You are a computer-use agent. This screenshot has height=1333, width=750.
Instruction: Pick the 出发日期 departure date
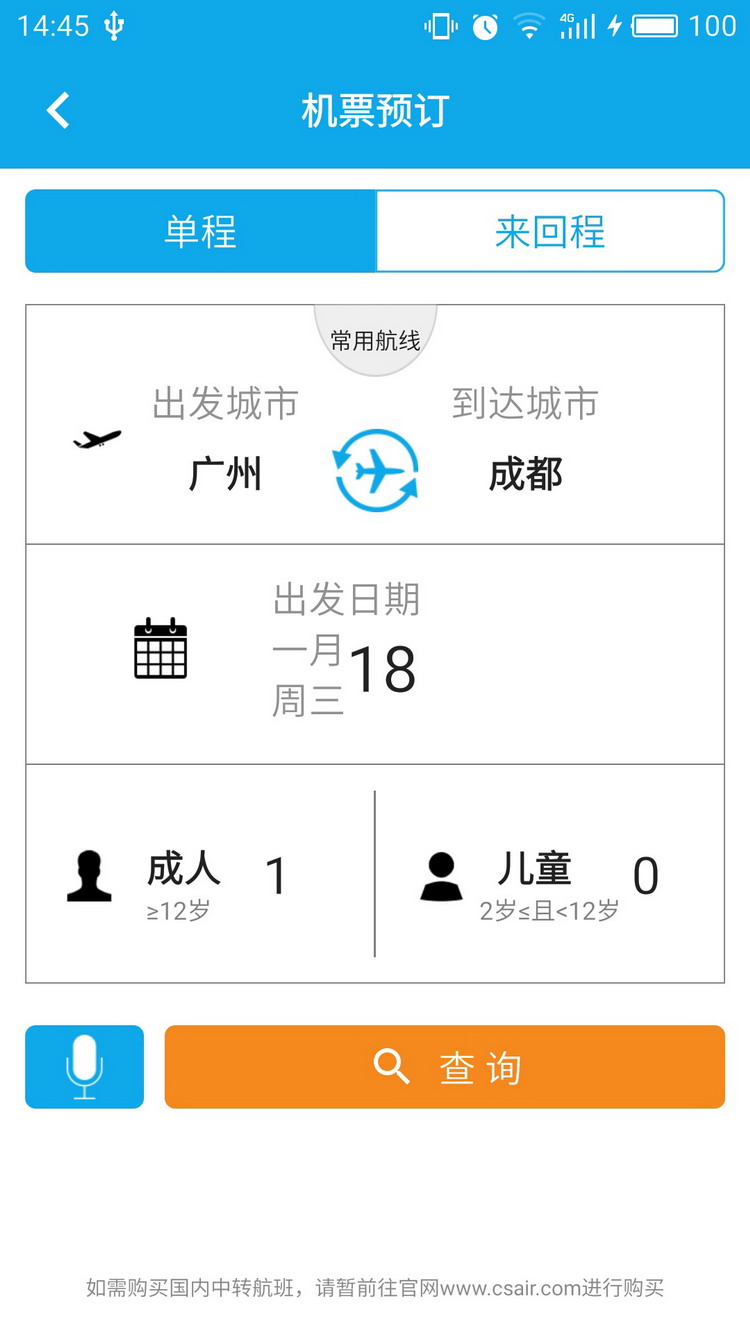(345, 655)
